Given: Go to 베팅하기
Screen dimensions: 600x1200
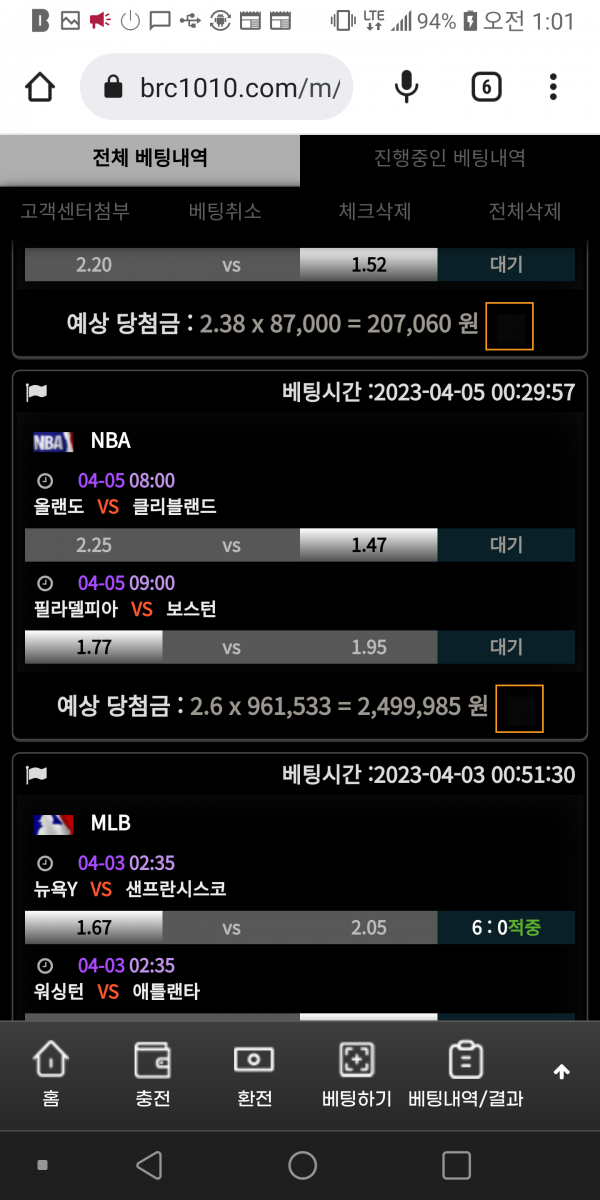Looking at the screenshot, I should pos(357,1074).
